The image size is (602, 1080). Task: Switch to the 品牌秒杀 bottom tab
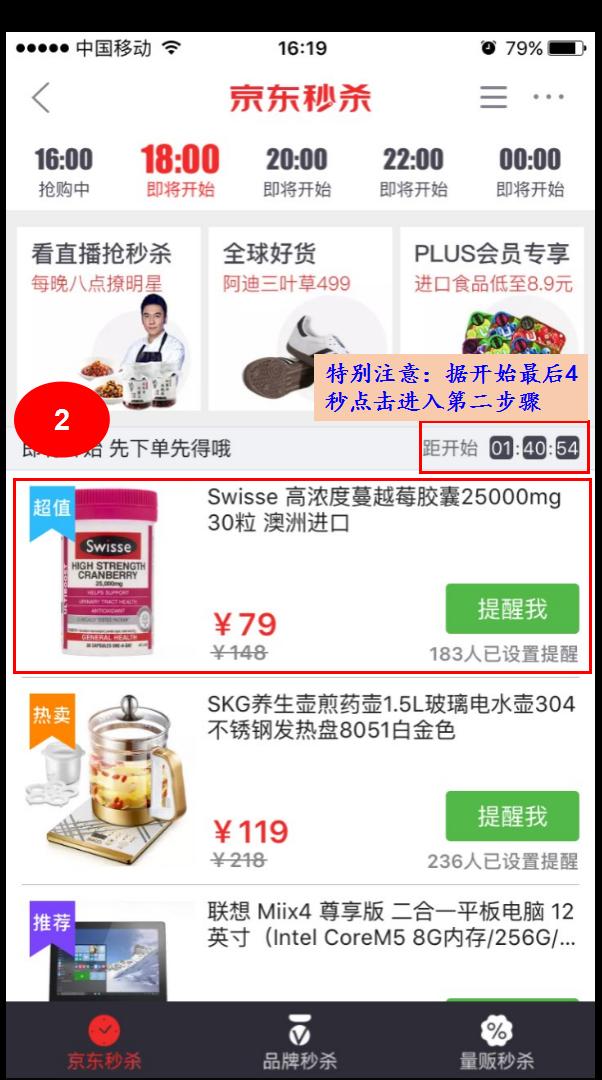tap(300, 1041)
